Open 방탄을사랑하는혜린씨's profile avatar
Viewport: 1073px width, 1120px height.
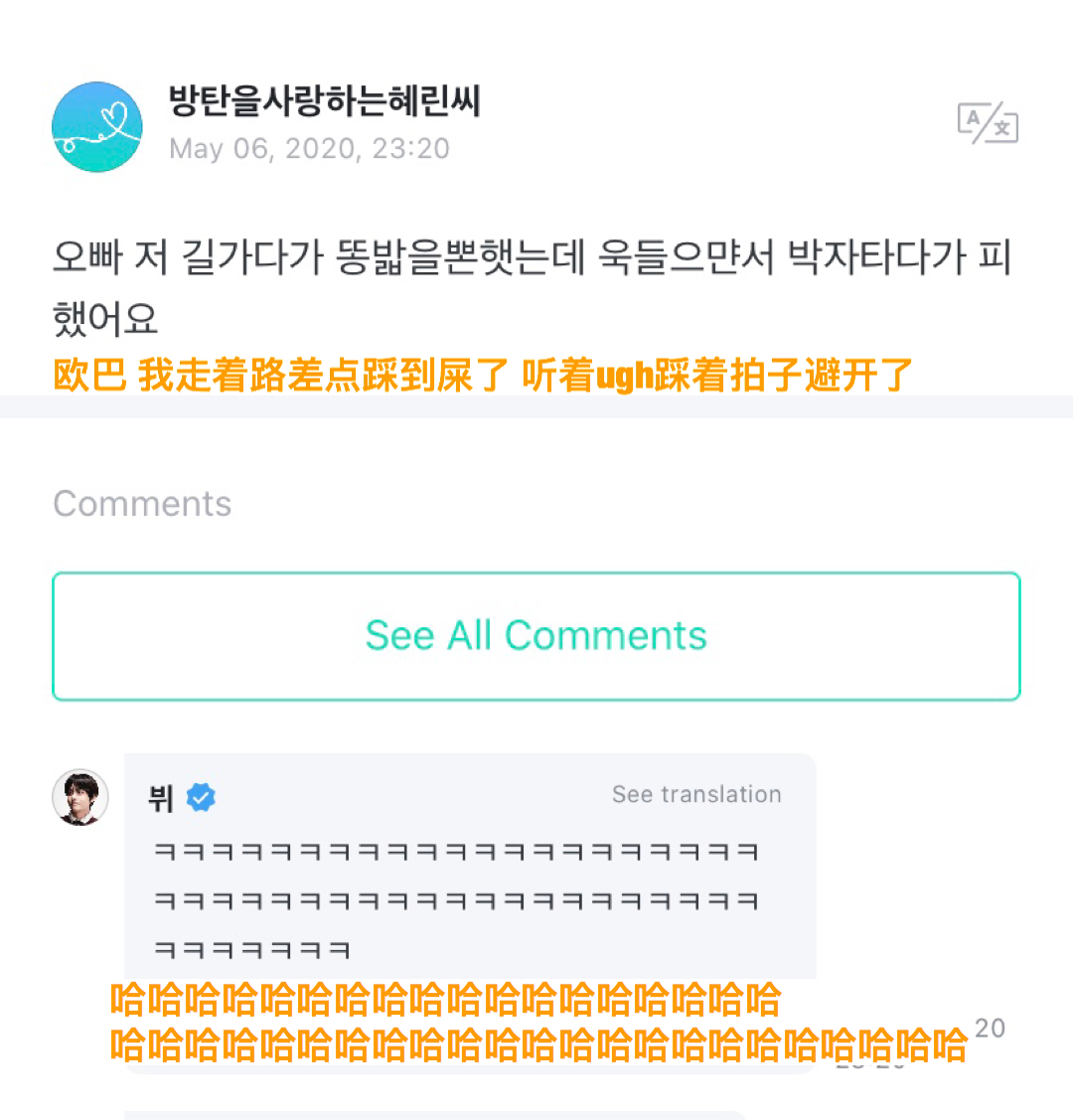click(x=97, y=127)
